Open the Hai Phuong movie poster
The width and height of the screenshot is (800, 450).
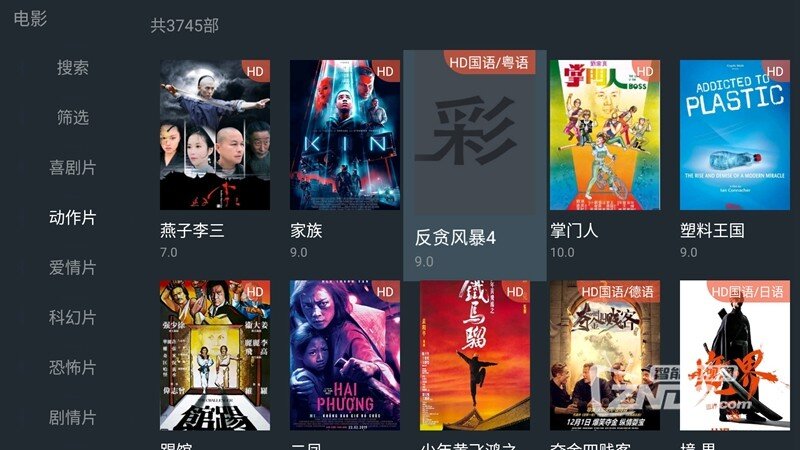345,355
